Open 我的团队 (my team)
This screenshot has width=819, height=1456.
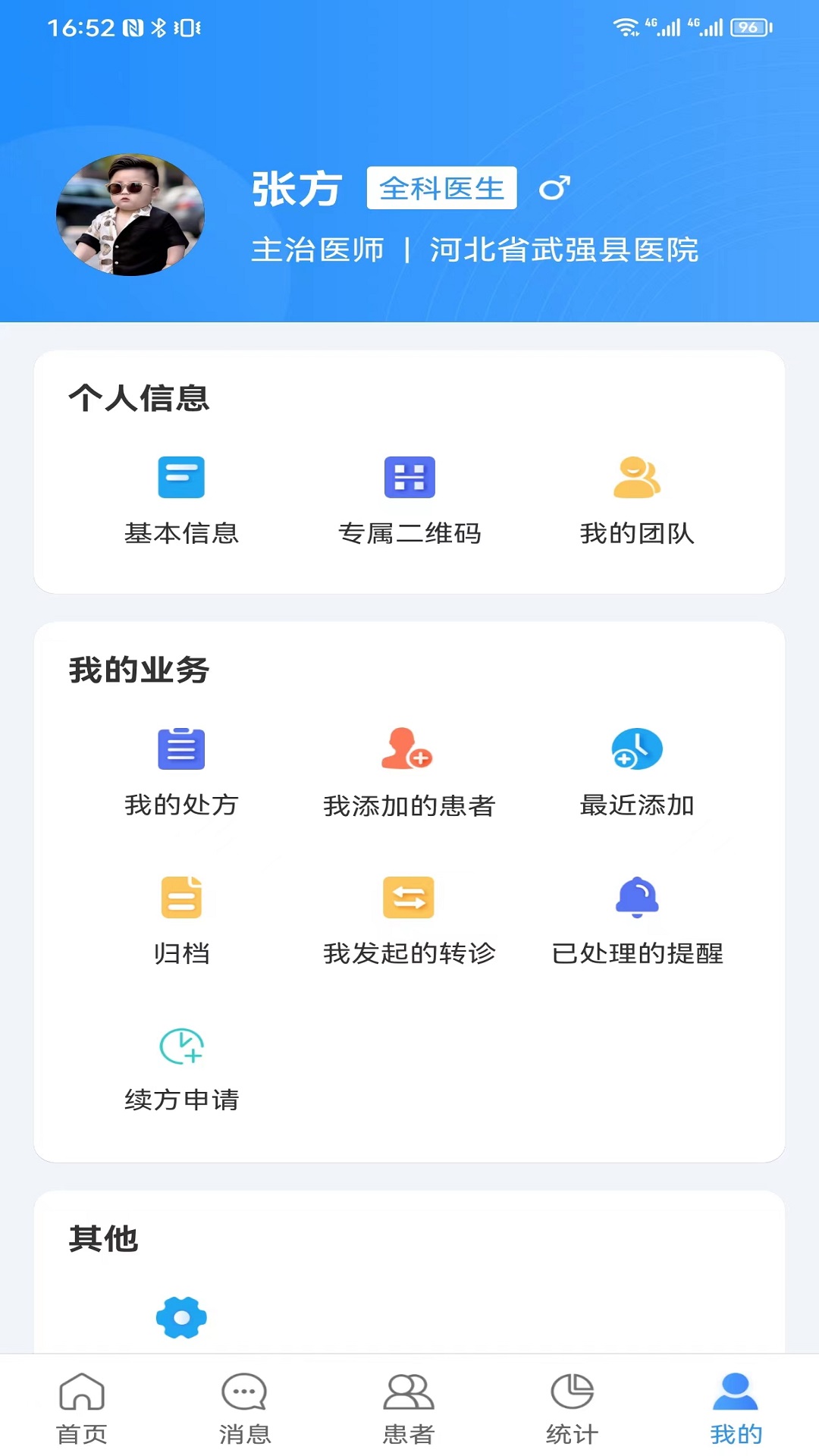(x=637, y=497)
